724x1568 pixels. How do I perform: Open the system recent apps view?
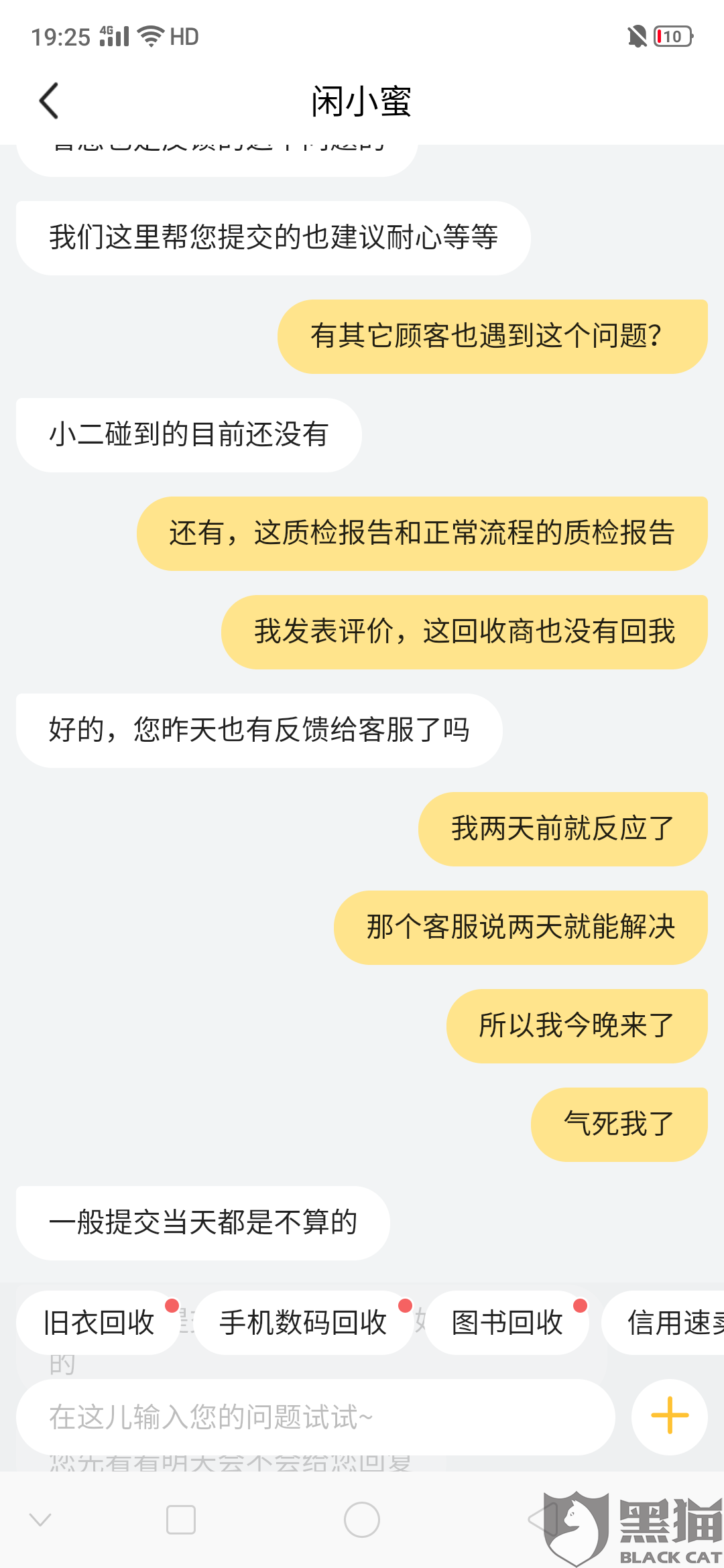click(x=181, y=1520)
